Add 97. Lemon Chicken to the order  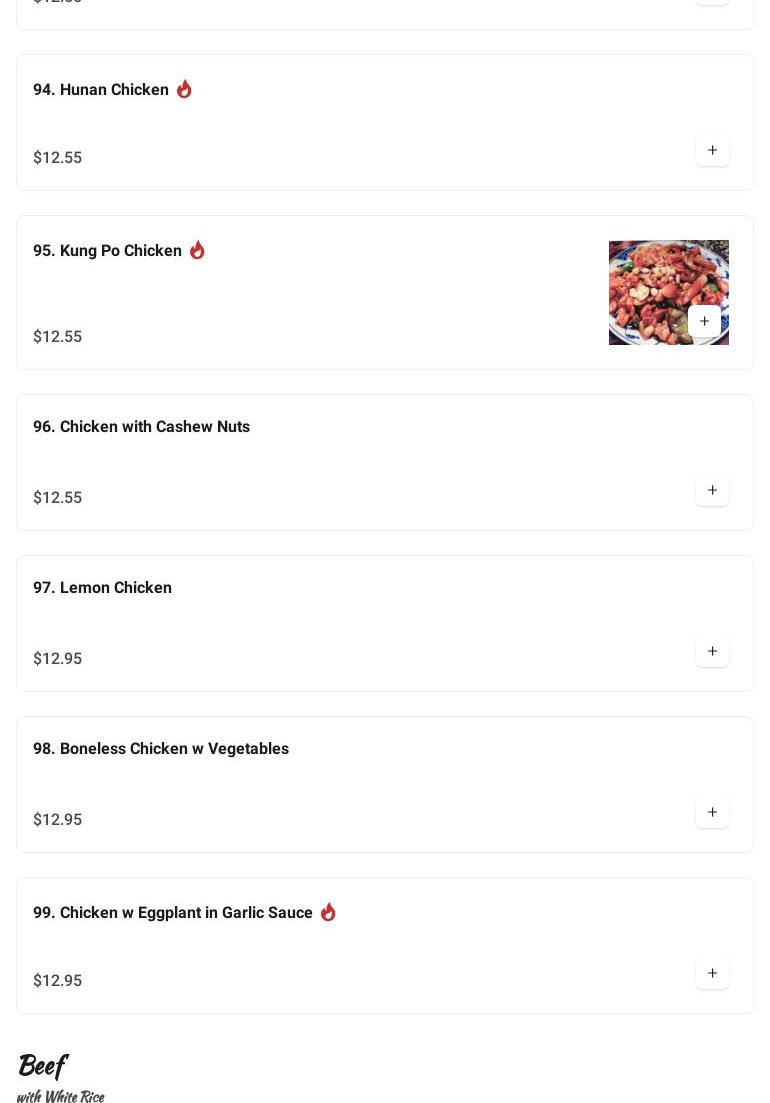point(712,651)
